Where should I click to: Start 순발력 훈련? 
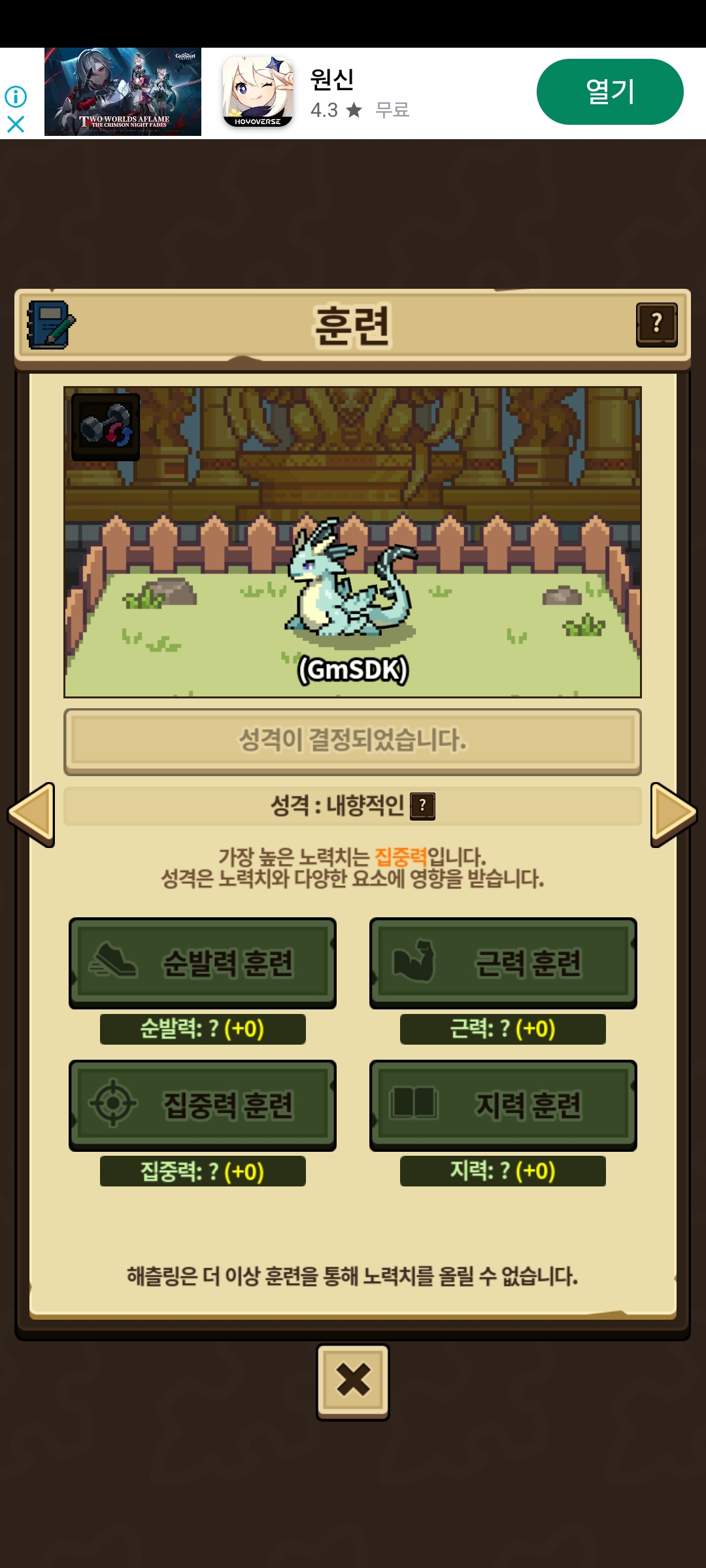[x=203, y=963]
